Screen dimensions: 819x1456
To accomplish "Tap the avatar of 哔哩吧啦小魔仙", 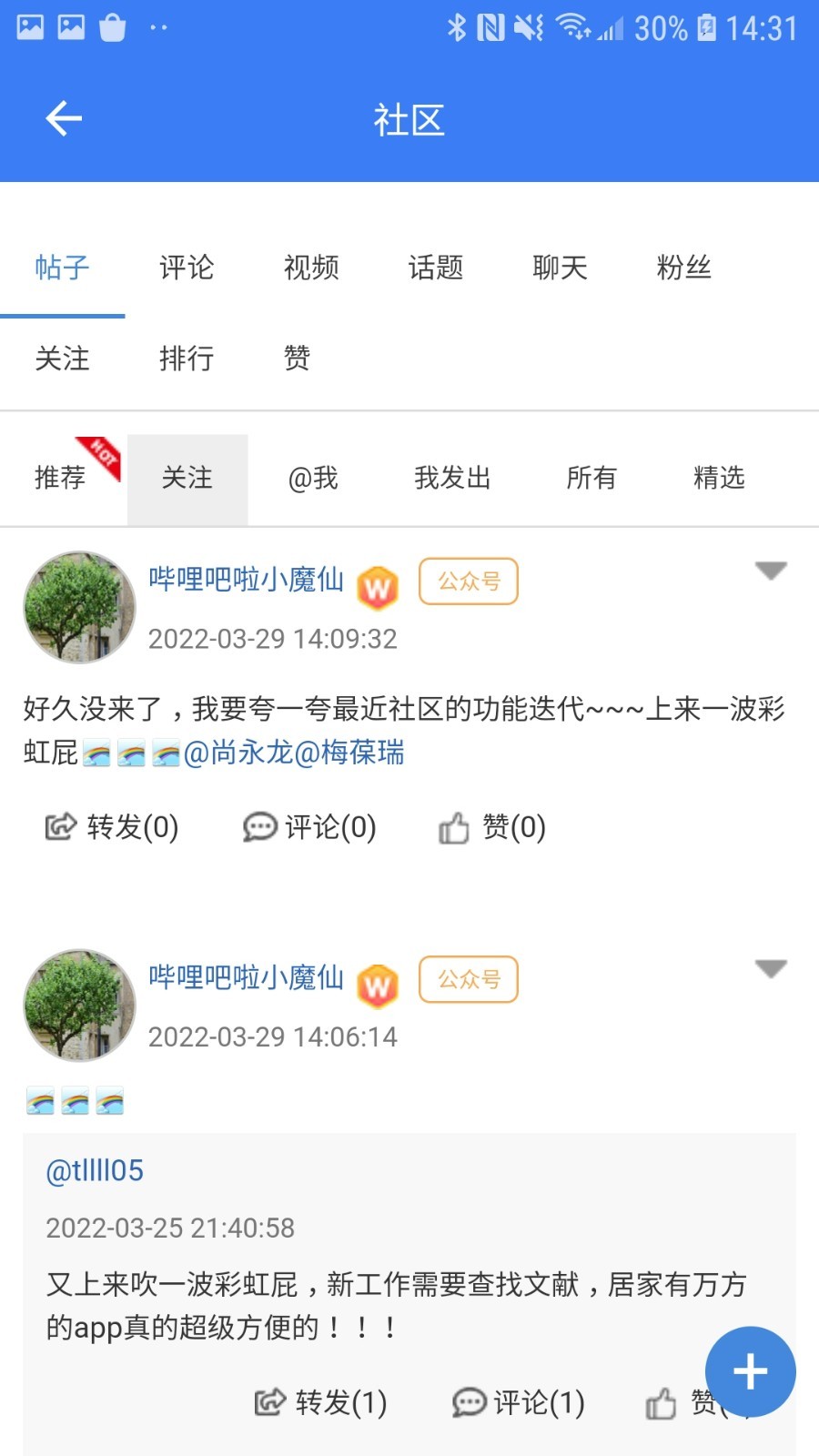I will tap(78, 606).
